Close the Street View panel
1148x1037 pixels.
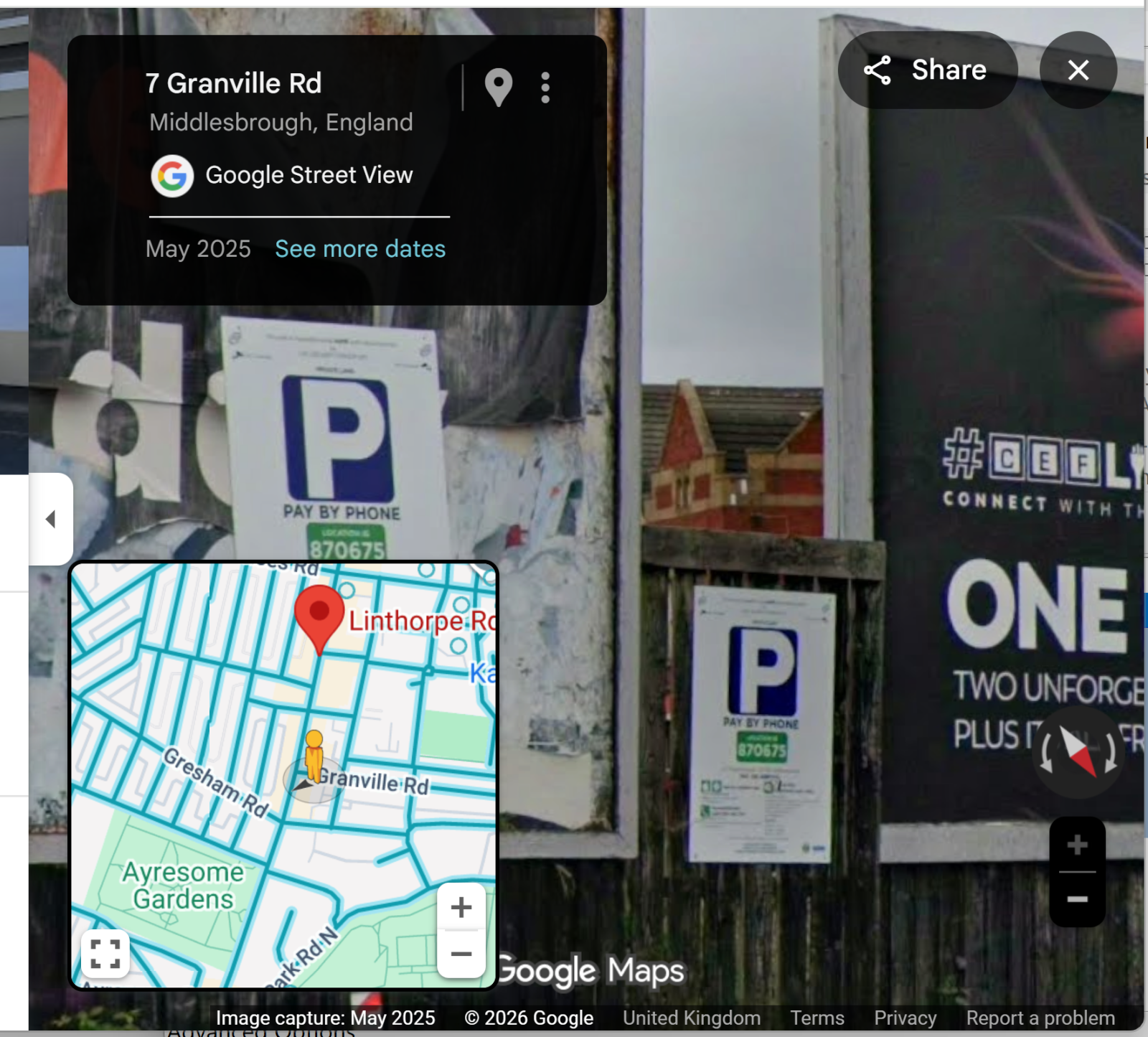(x=1078, y=70)
